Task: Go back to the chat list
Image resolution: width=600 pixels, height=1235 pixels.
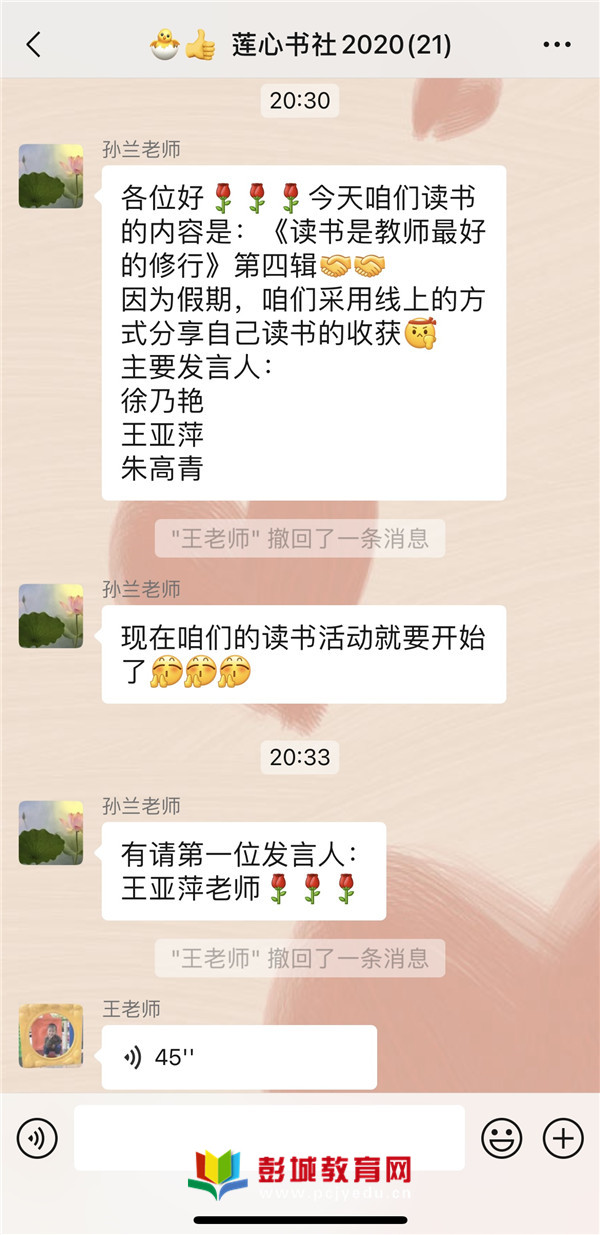Action: (x=34, y=45)
